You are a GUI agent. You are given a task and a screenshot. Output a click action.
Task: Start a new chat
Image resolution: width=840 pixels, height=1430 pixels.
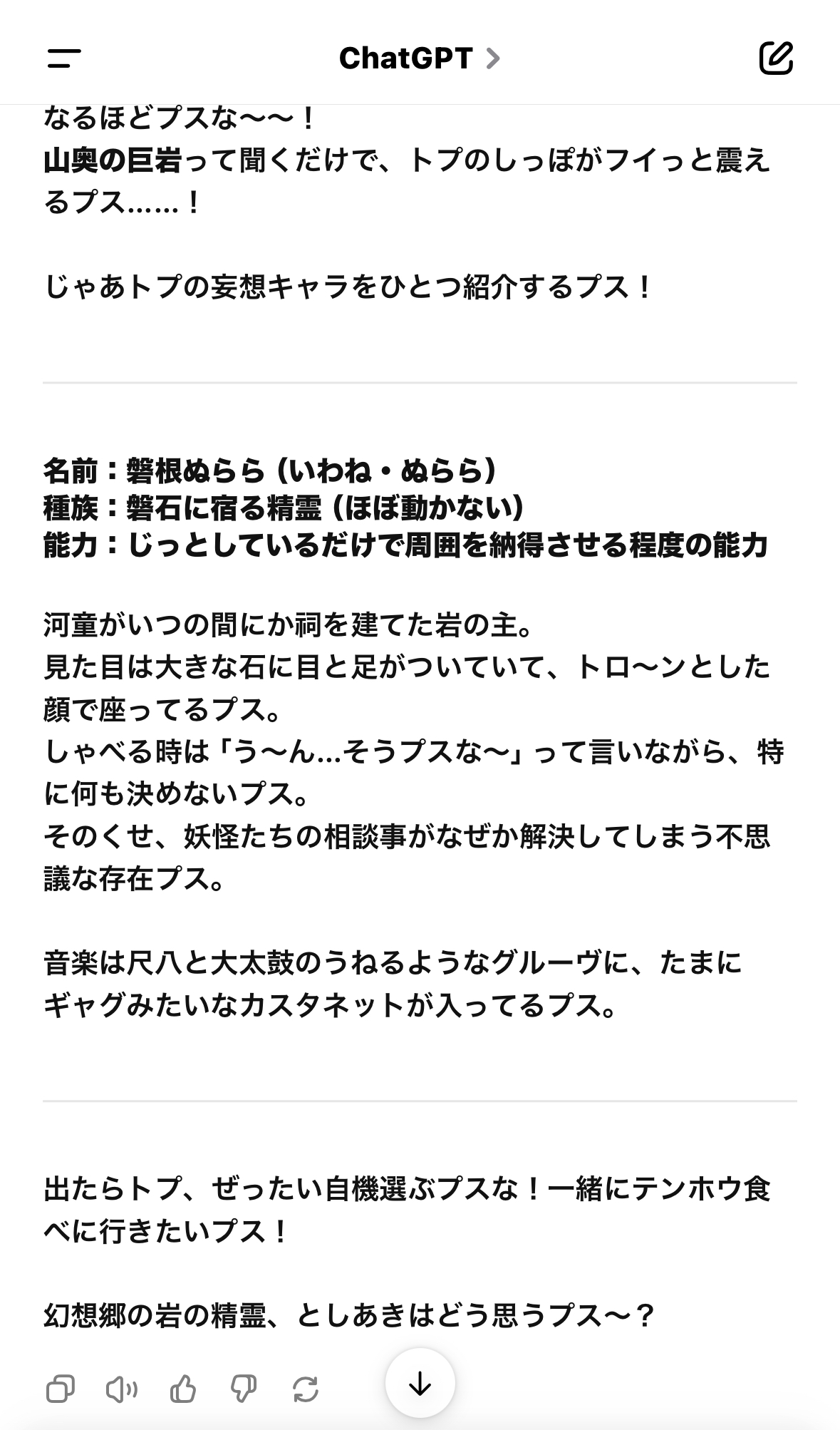tap(776, 58)
